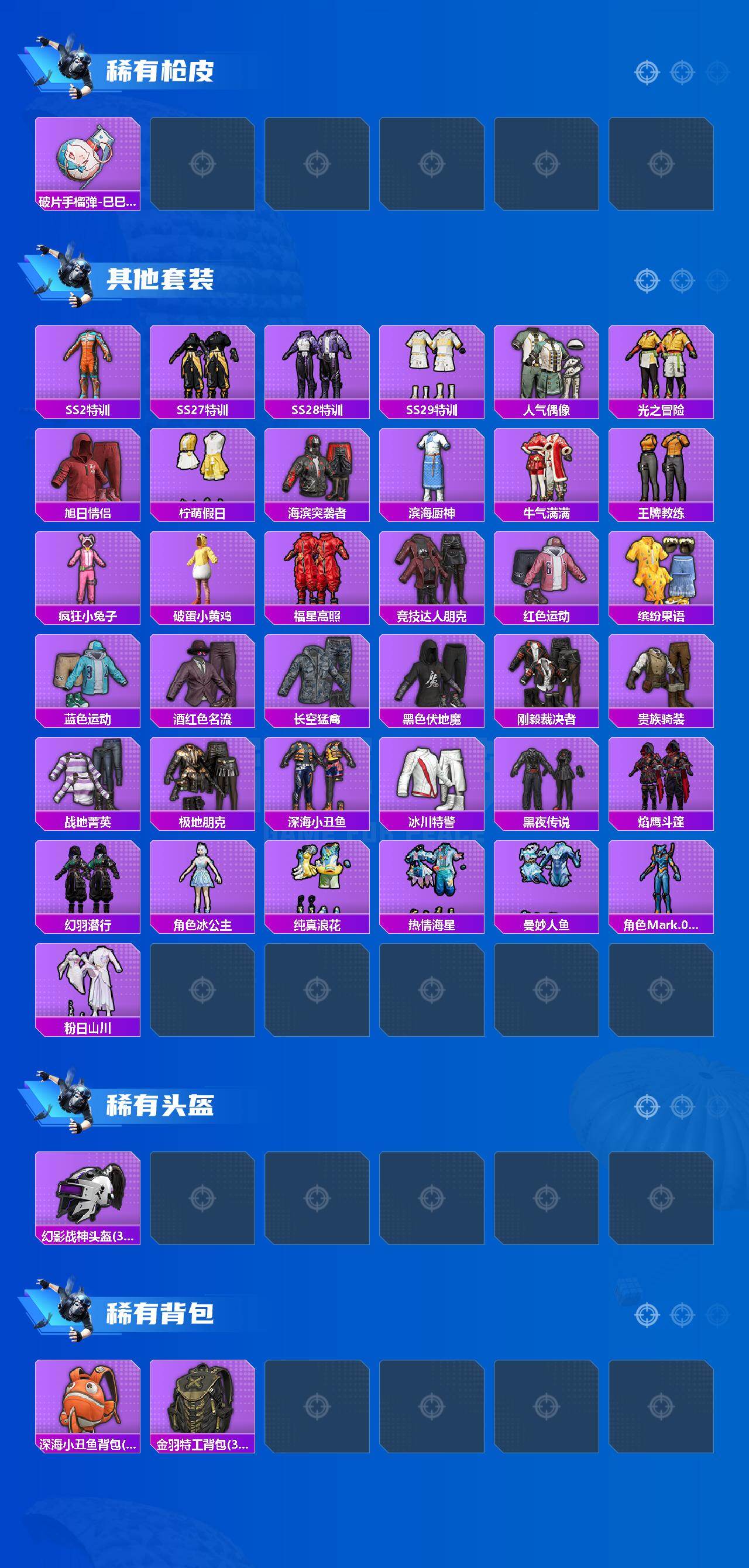Click the 粉日山川 label bar
The height and width of the screenshot is (1568, 749).
88,1027
